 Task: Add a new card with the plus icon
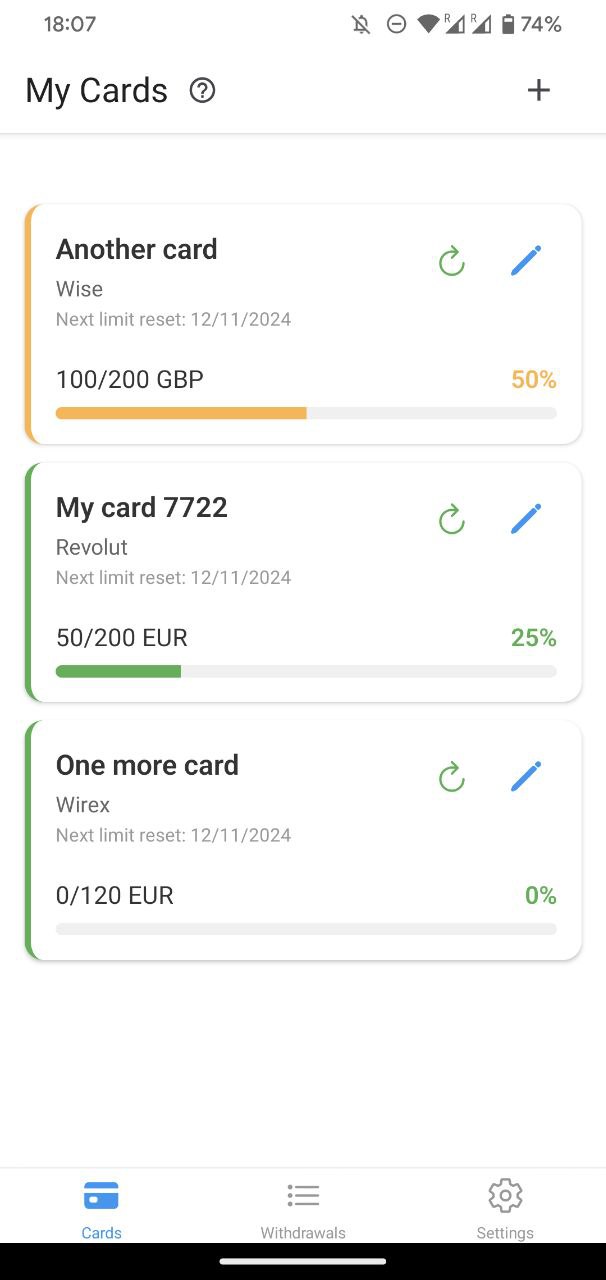(x=539, y=90)
